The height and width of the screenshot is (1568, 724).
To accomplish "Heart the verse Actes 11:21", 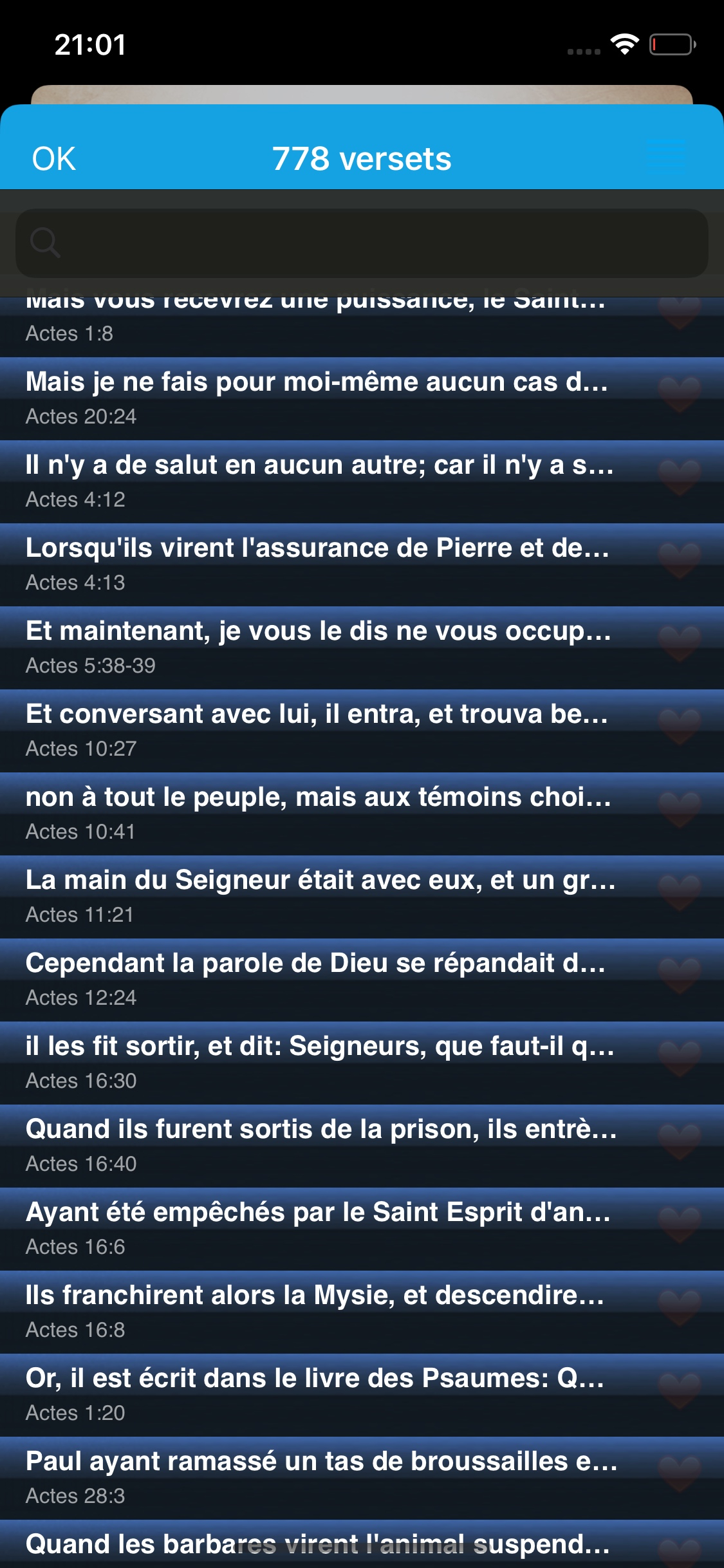I will (x=679, y=893).
